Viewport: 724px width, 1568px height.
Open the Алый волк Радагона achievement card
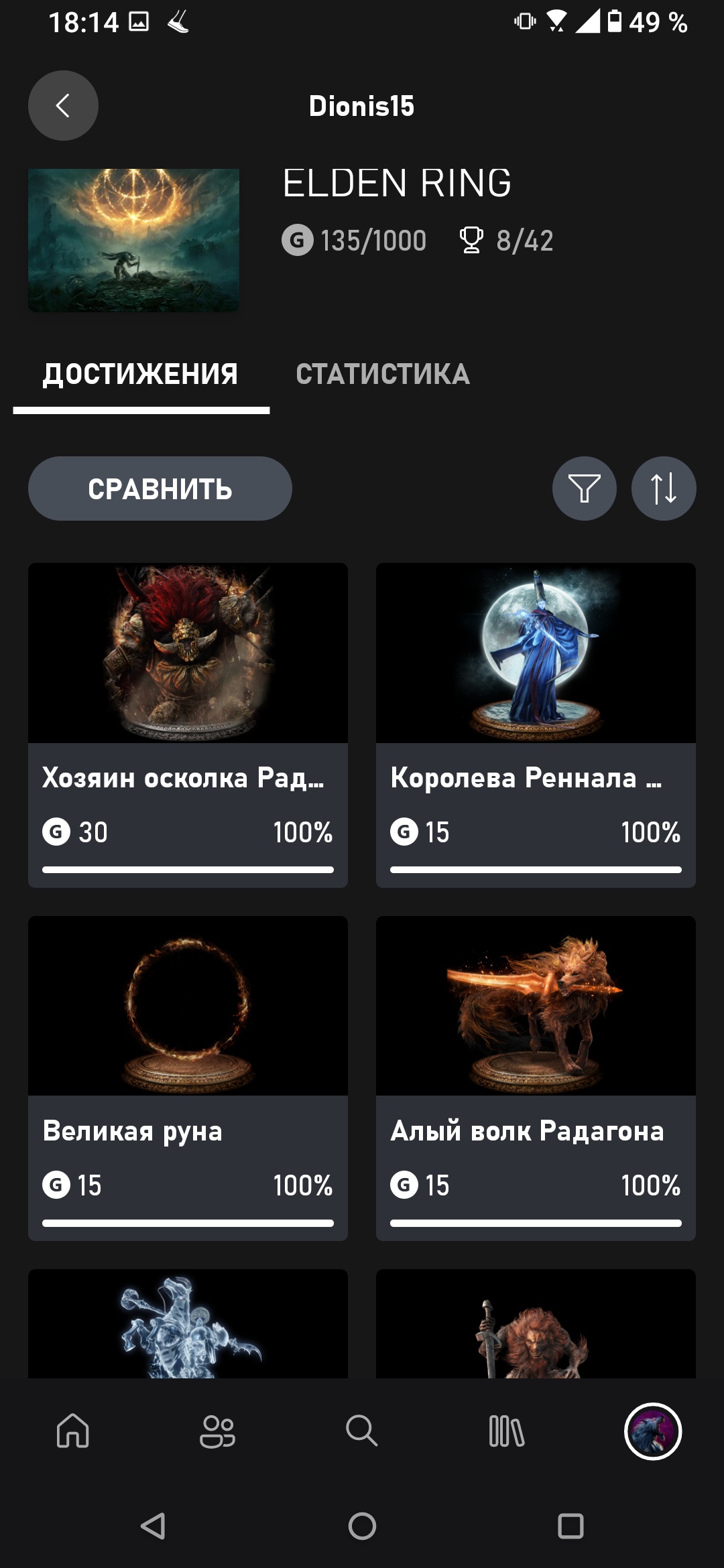click(536, 1078)
